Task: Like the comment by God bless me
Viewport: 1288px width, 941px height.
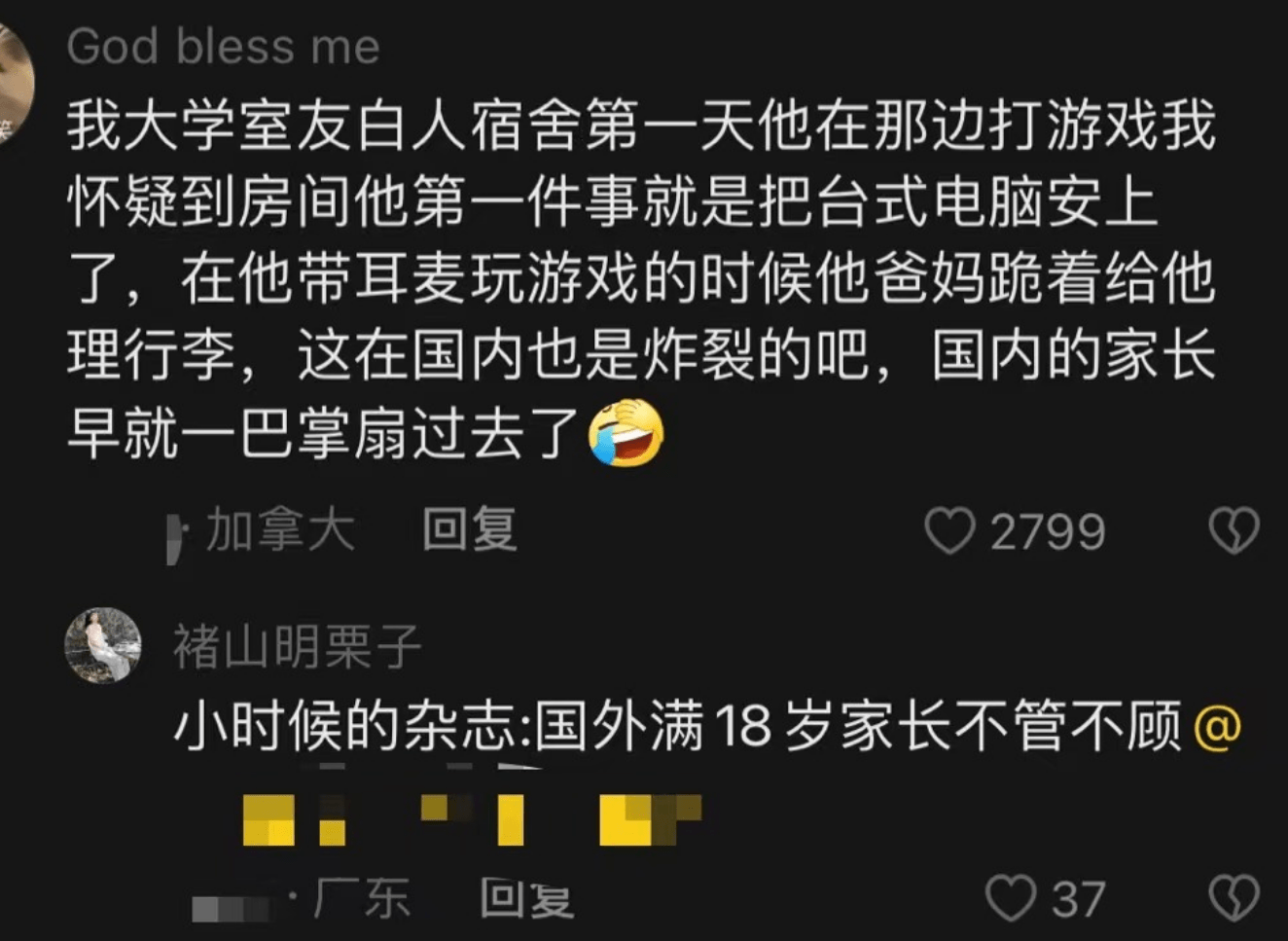Action: [x=949, y=531]
